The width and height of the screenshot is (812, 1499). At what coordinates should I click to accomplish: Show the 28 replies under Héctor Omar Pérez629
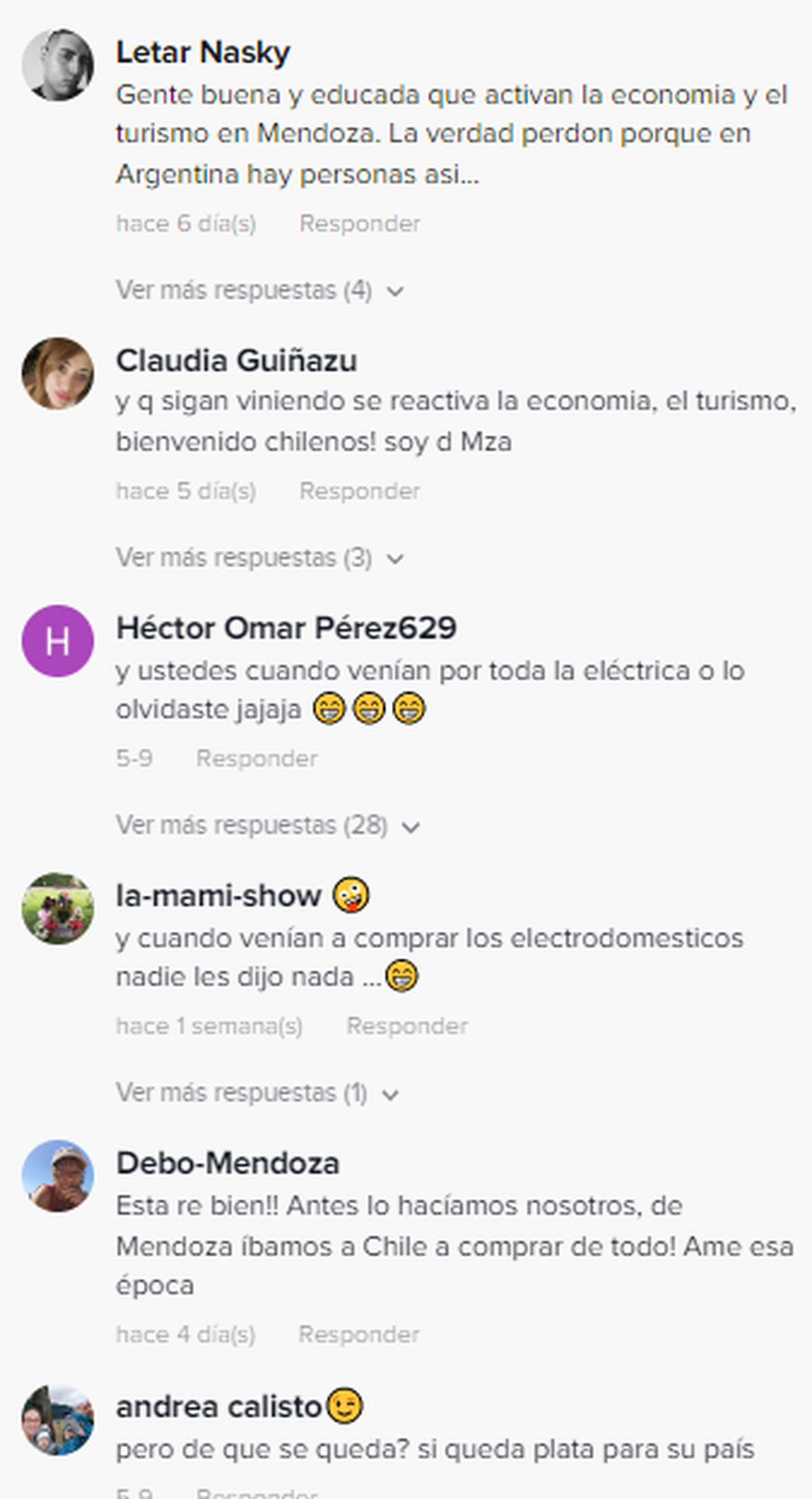coord(267,826)
